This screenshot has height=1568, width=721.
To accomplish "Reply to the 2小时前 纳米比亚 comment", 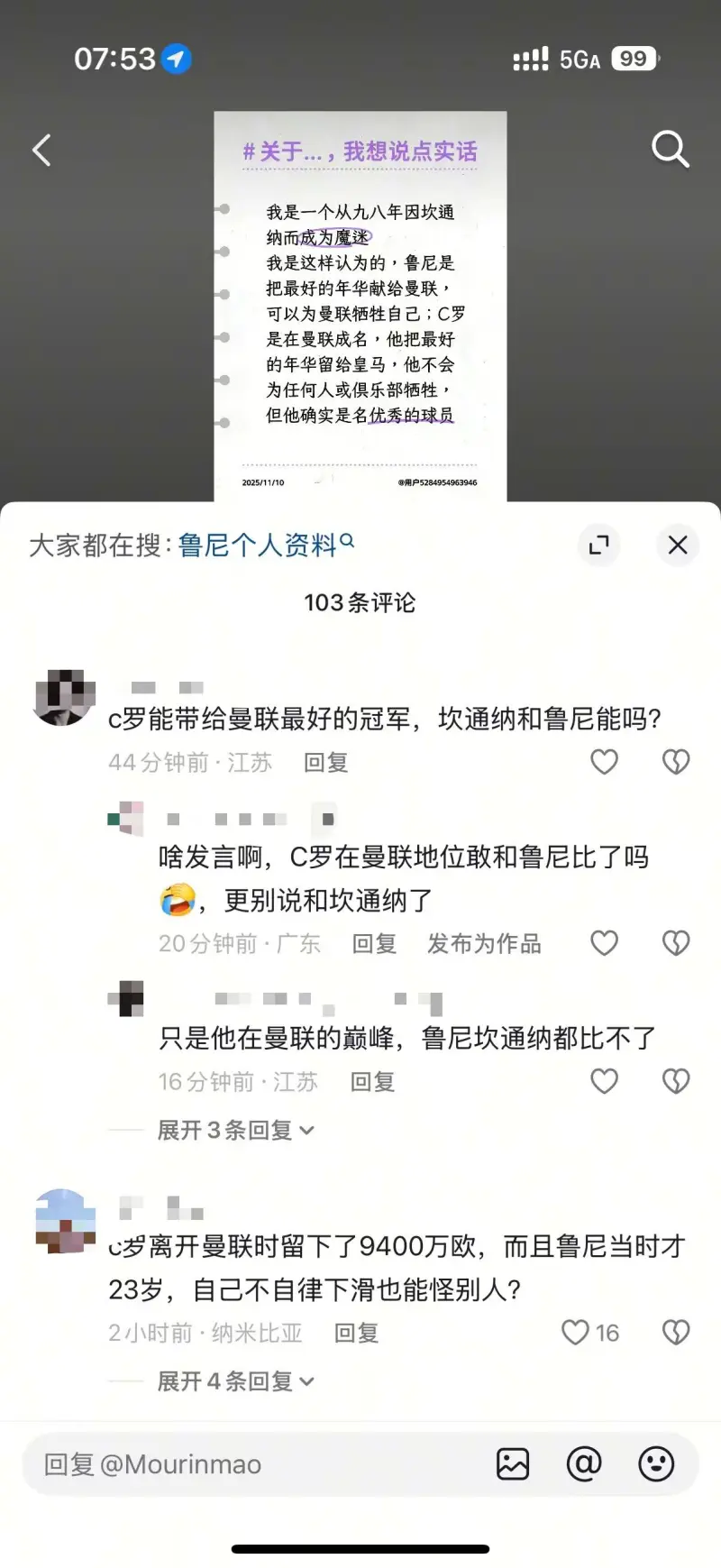I will (356, 1333).
